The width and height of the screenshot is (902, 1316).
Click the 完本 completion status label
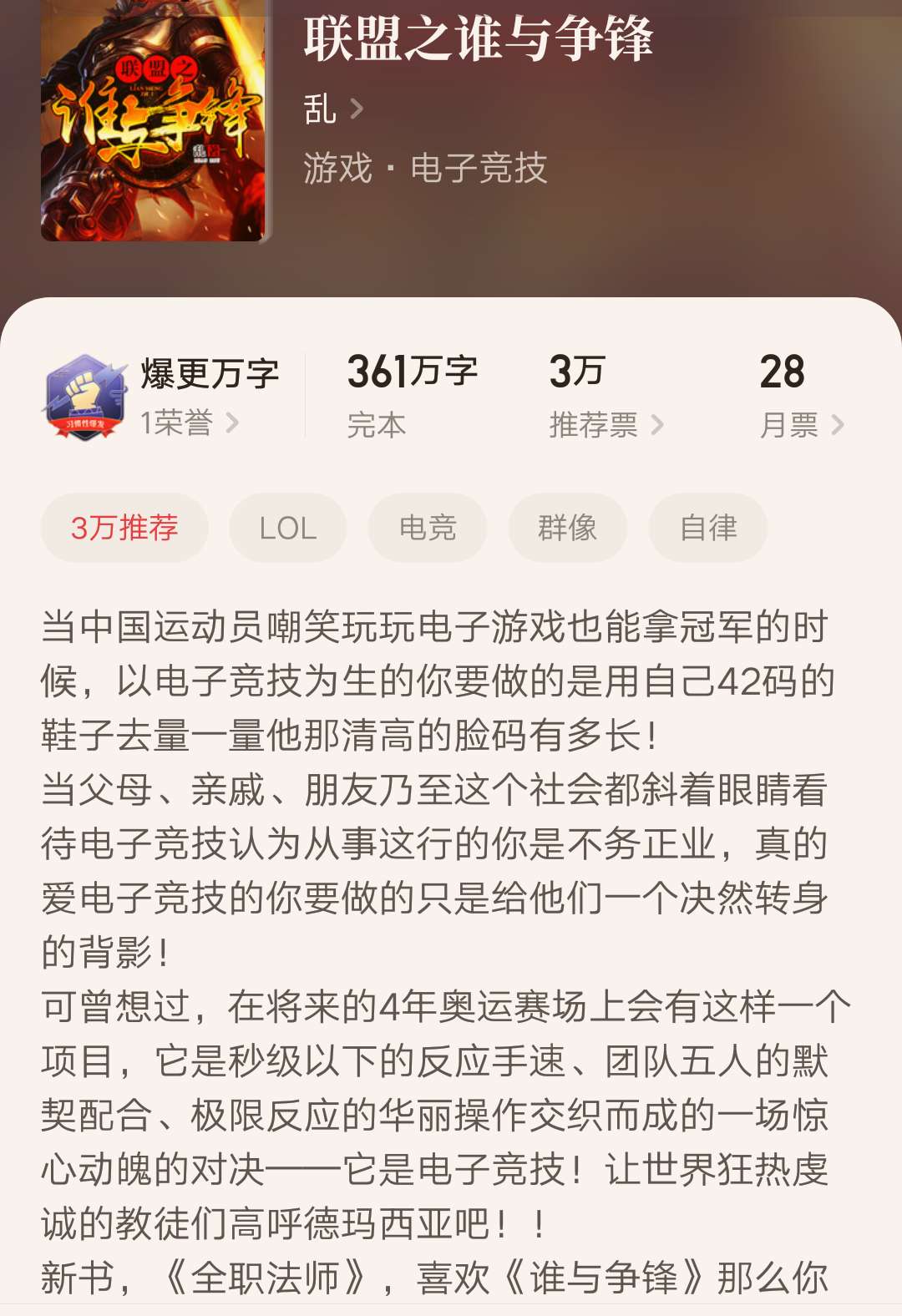point(376,424)
